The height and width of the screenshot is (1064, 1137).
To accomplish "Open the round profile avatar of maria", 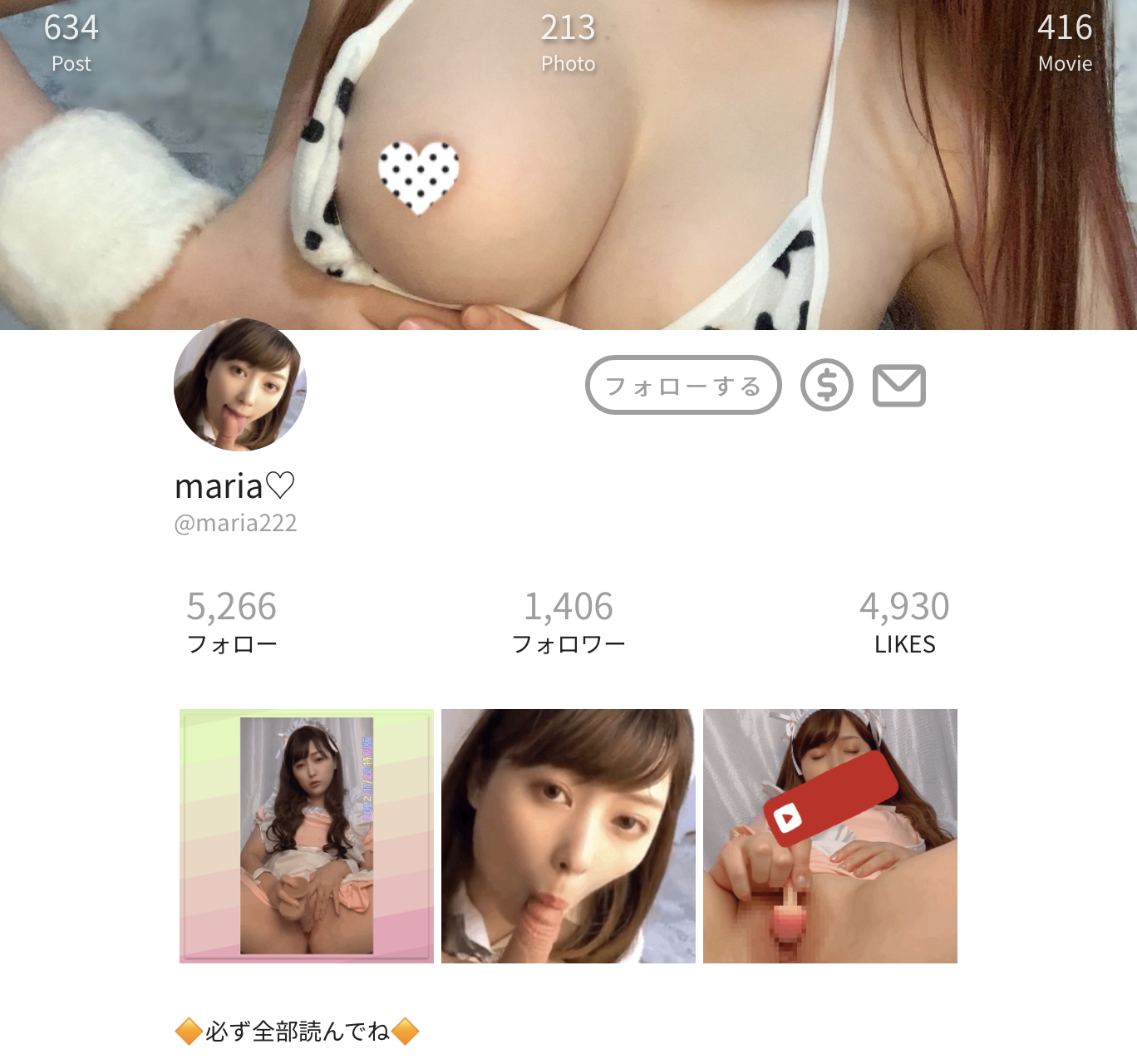I will point(240,385).
